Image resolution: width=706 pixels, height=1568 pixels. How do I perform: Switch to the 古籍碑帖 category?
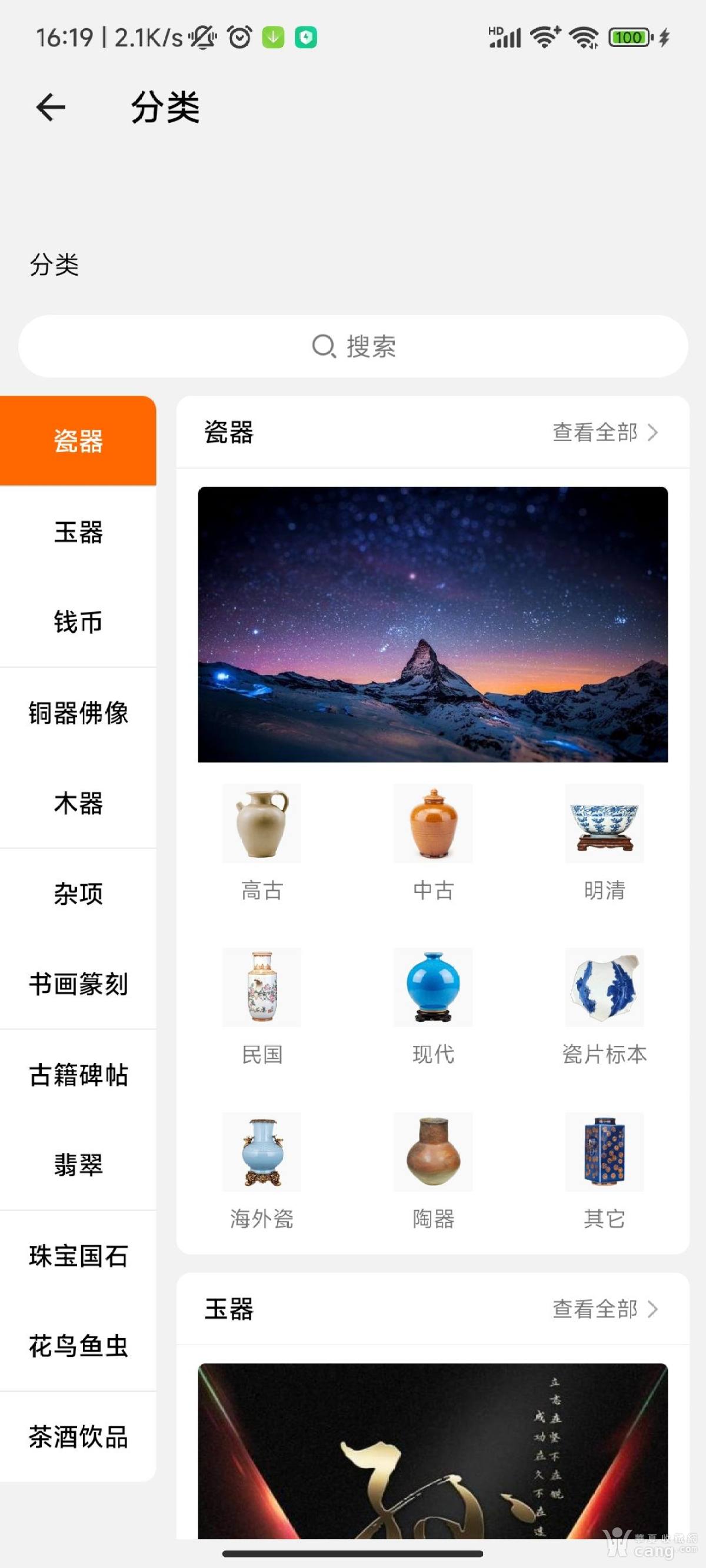pyautogui.click(x=78, y=1075)
